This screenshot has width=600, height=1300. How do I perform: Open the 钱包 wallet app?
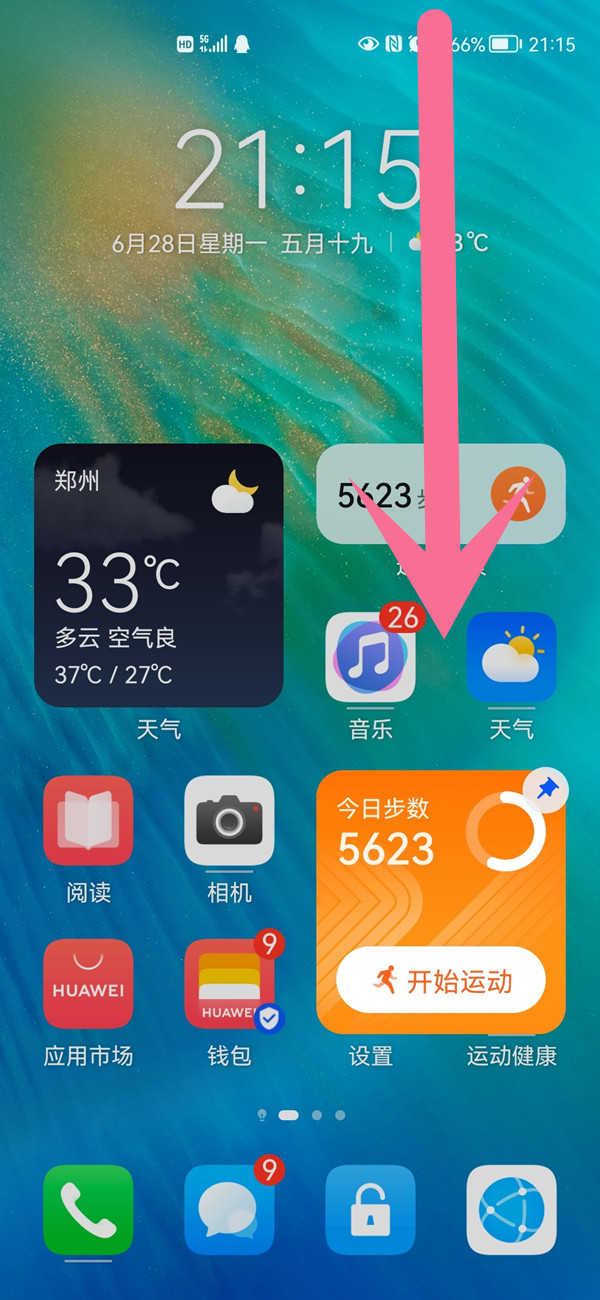229,984
